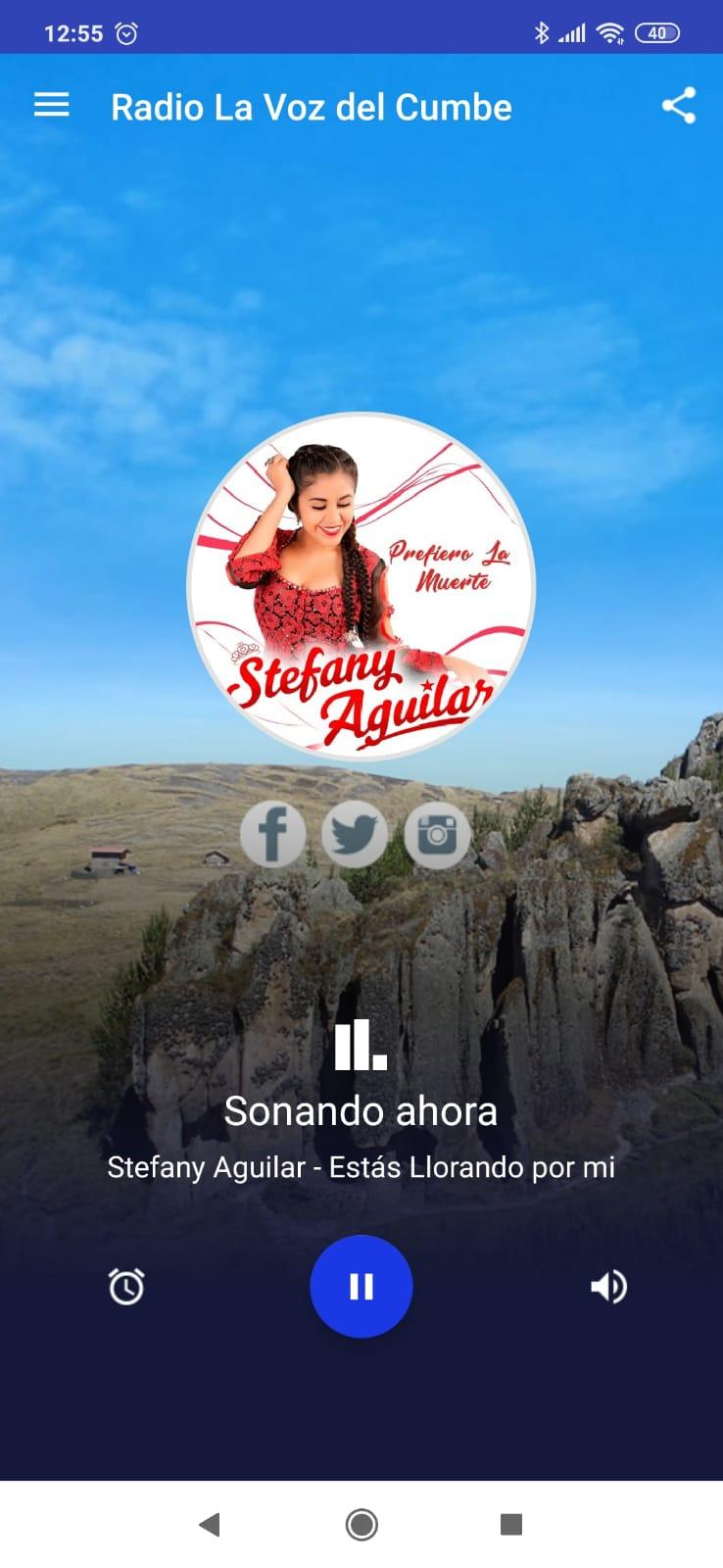The height and width of the screenshot is (1568, 723).
Task: Go back with system back button
Action: click(x=209, y=1524)
